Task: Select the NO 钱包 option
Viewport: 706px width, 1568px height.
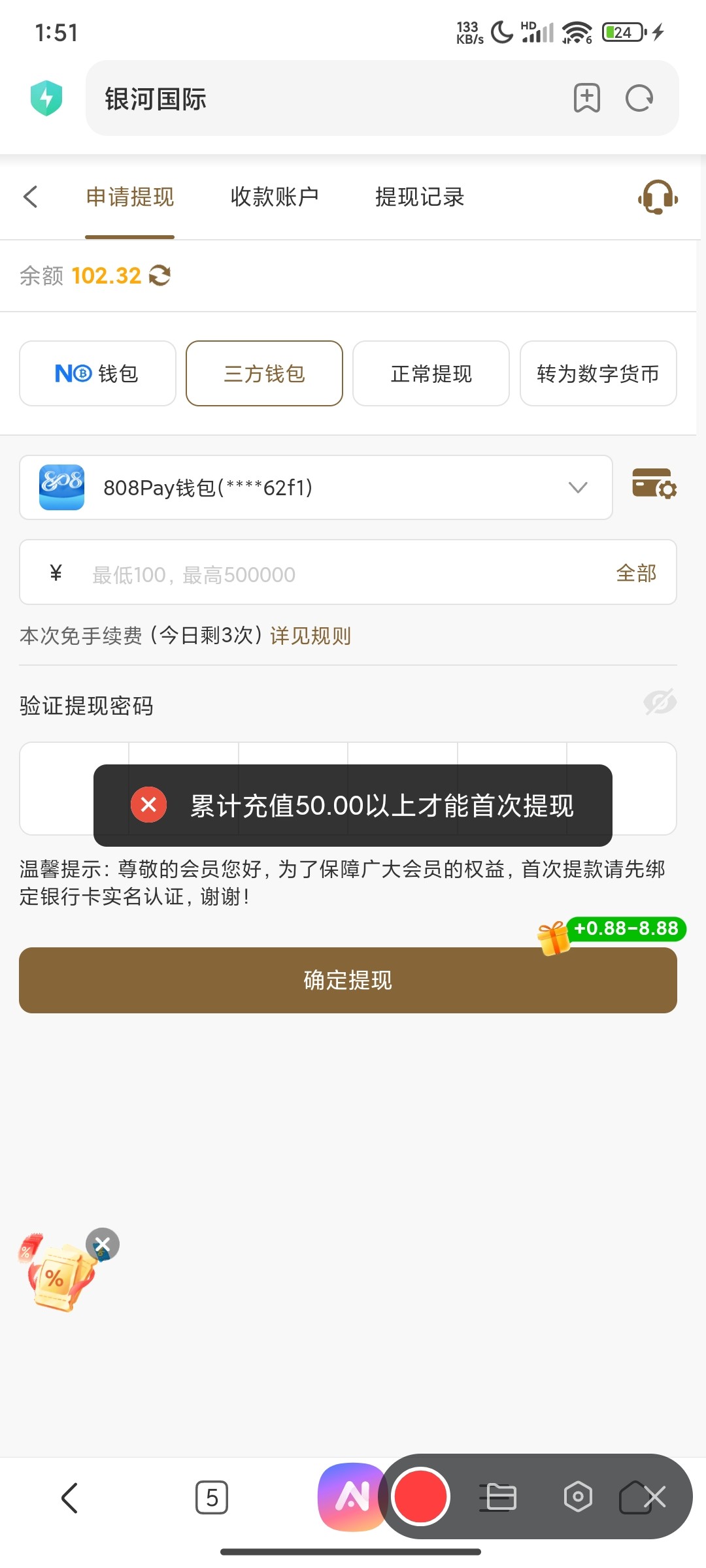Action: pos(97,374)
